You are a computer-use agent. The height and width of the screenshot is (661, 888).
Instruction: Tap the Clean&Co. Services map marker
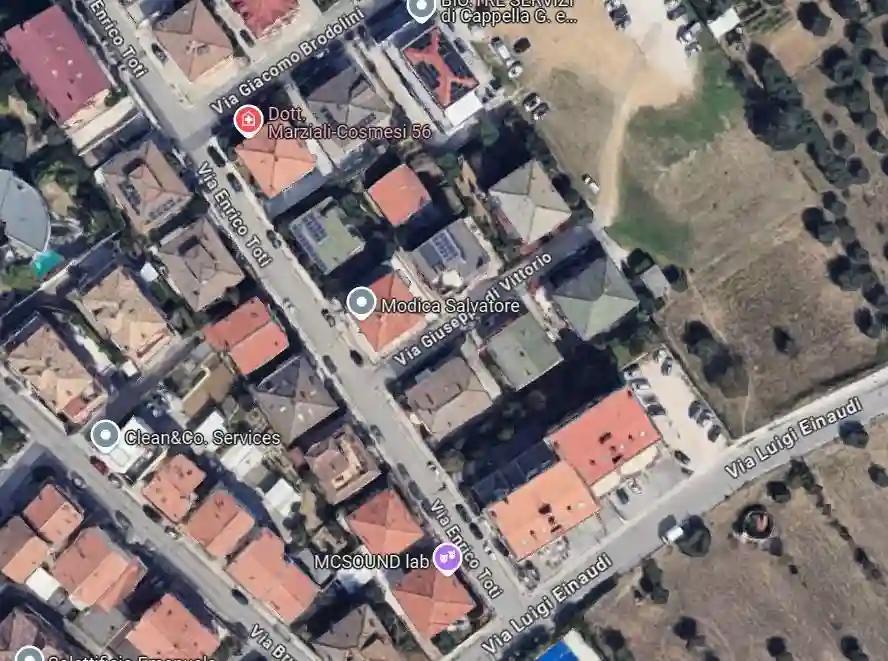pyautogui.click(x=105, y=435)
